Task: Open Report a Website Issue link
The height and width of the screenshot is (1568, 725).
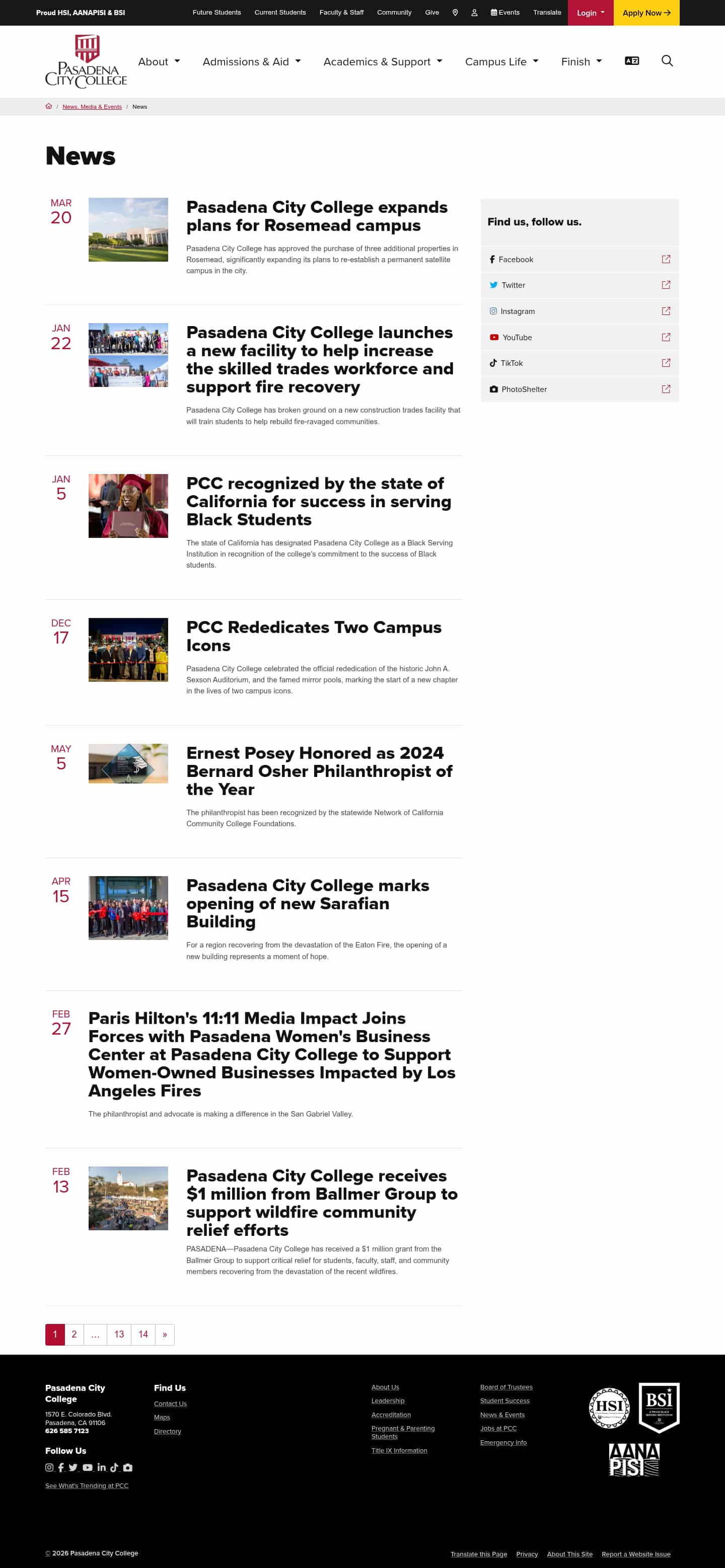Action: (x=635, y=1554)
